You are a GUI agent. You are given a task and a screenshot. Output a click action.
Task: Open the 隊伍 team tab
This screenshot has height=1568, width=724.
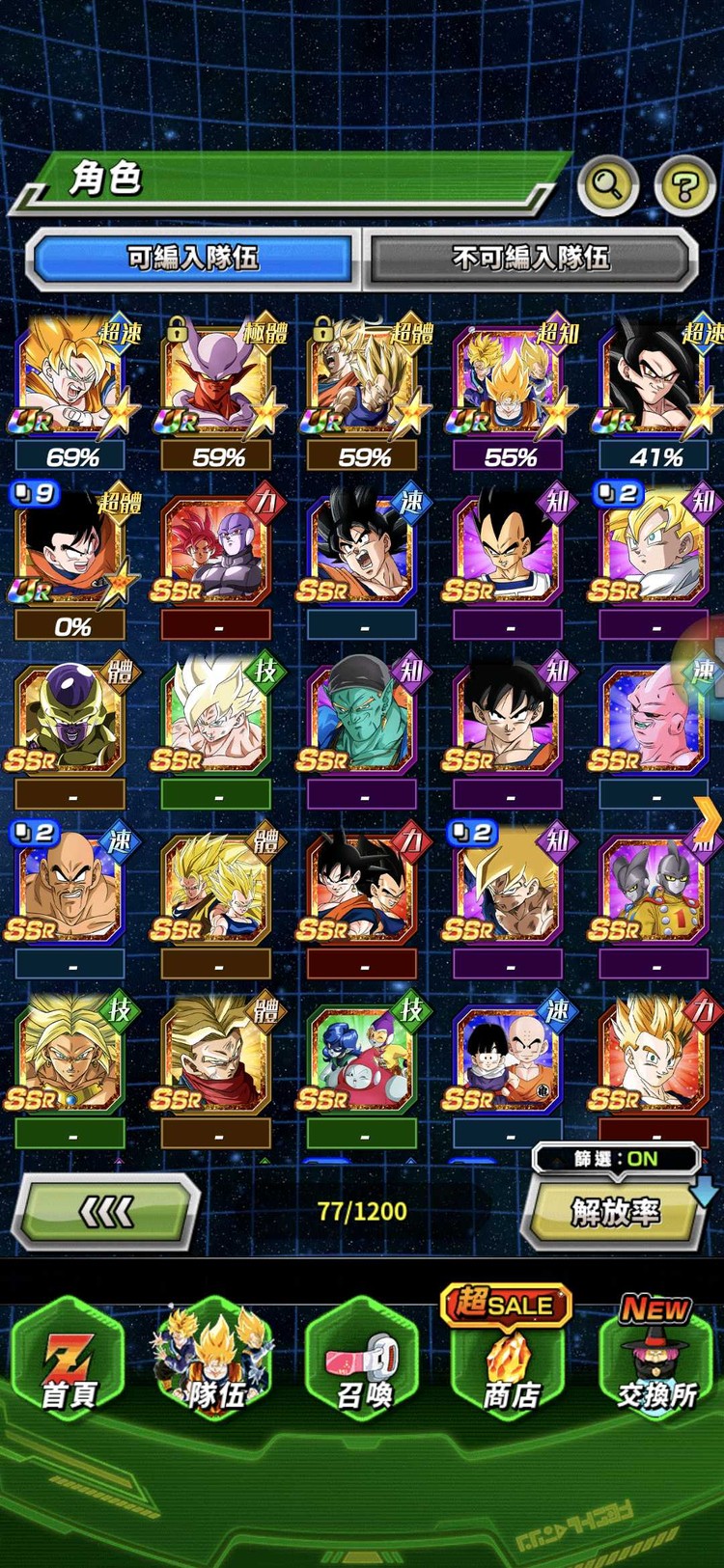tap(214, 1361)
